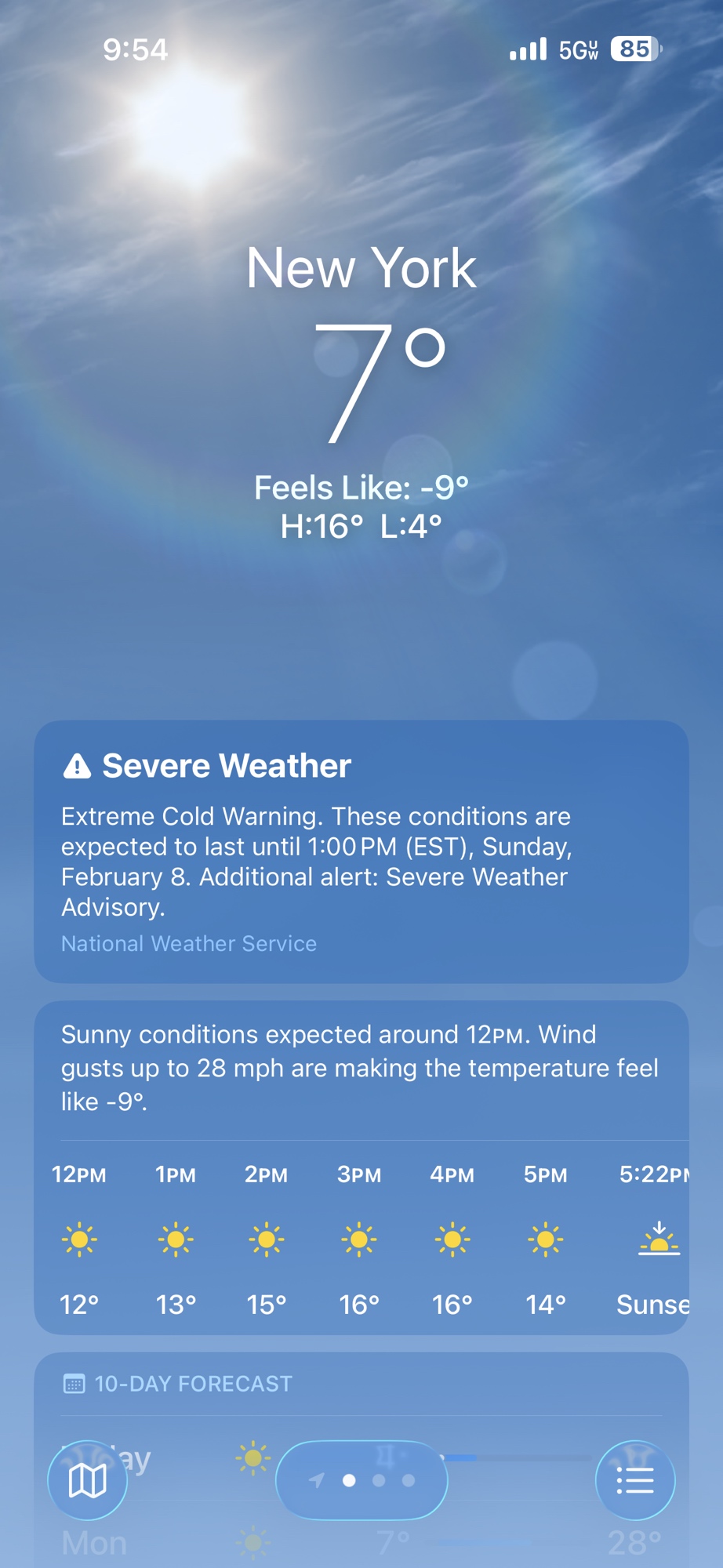Tap the location page indicator
Viewport: 723px width, 1568px height.
pyautogui.click(x=361, y=1480)
